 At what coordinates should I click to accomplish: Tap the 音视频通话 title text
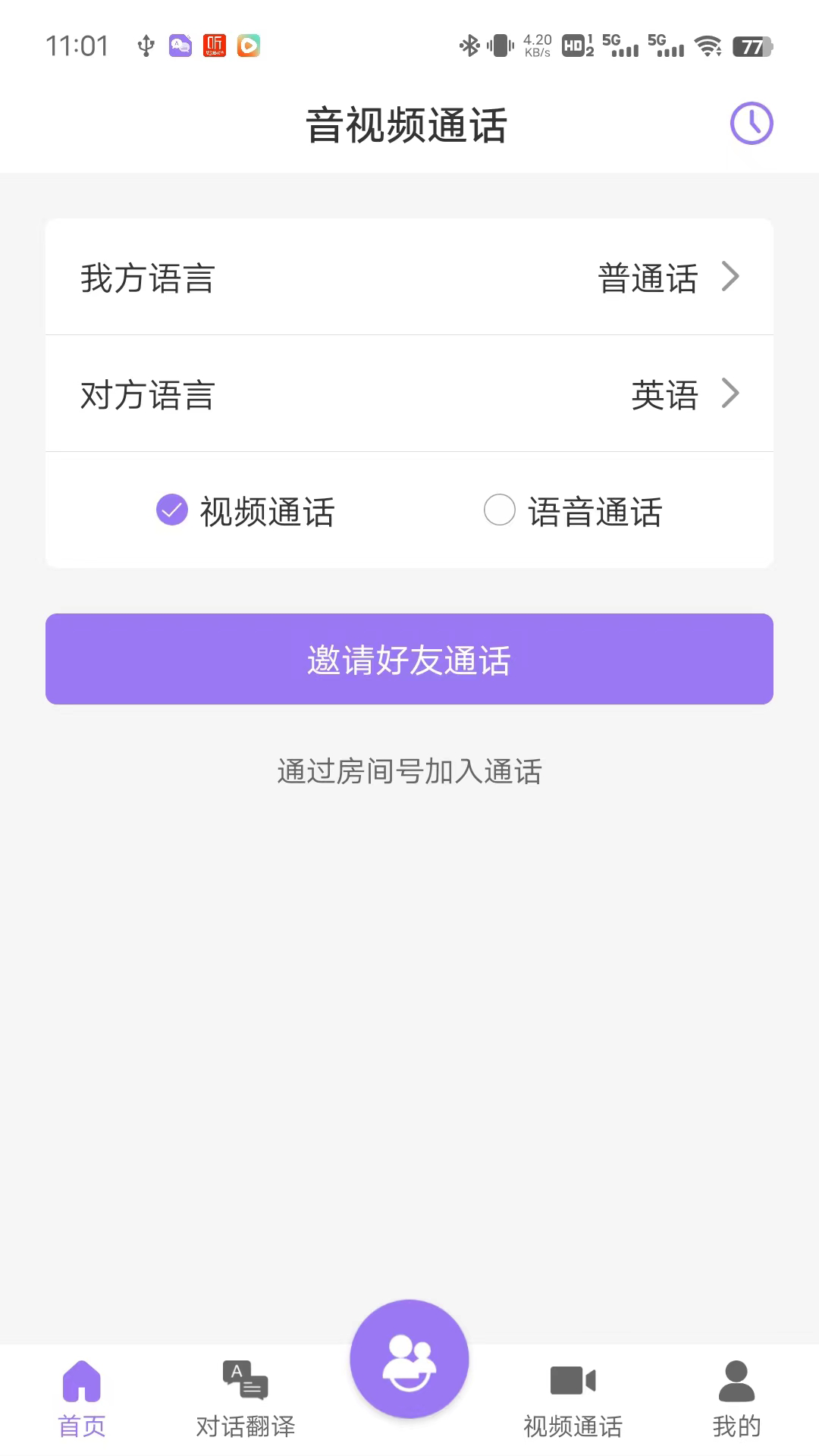[x=407, y=124]
